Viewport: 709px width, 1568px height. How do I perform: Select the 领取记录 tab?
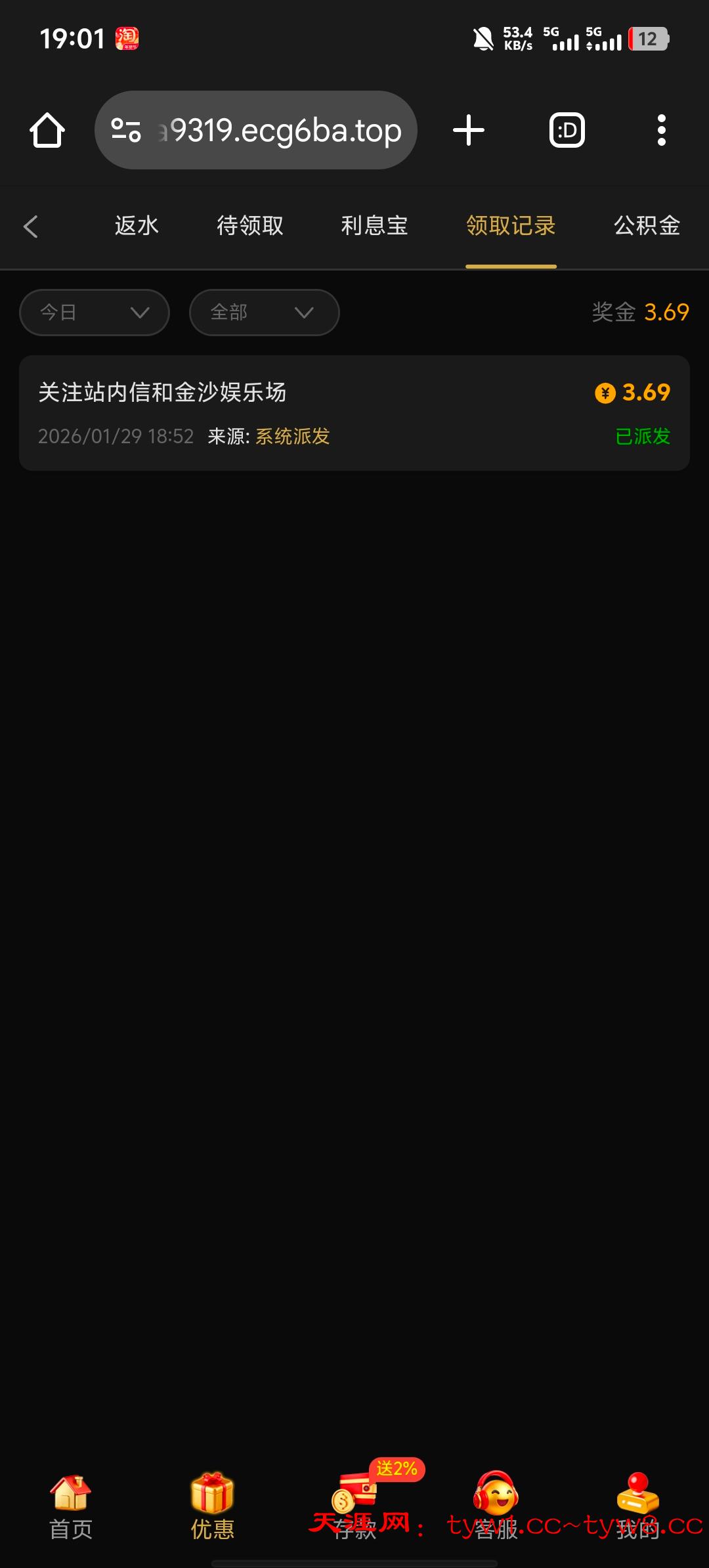pyautogui.click(x=511, y=226)
